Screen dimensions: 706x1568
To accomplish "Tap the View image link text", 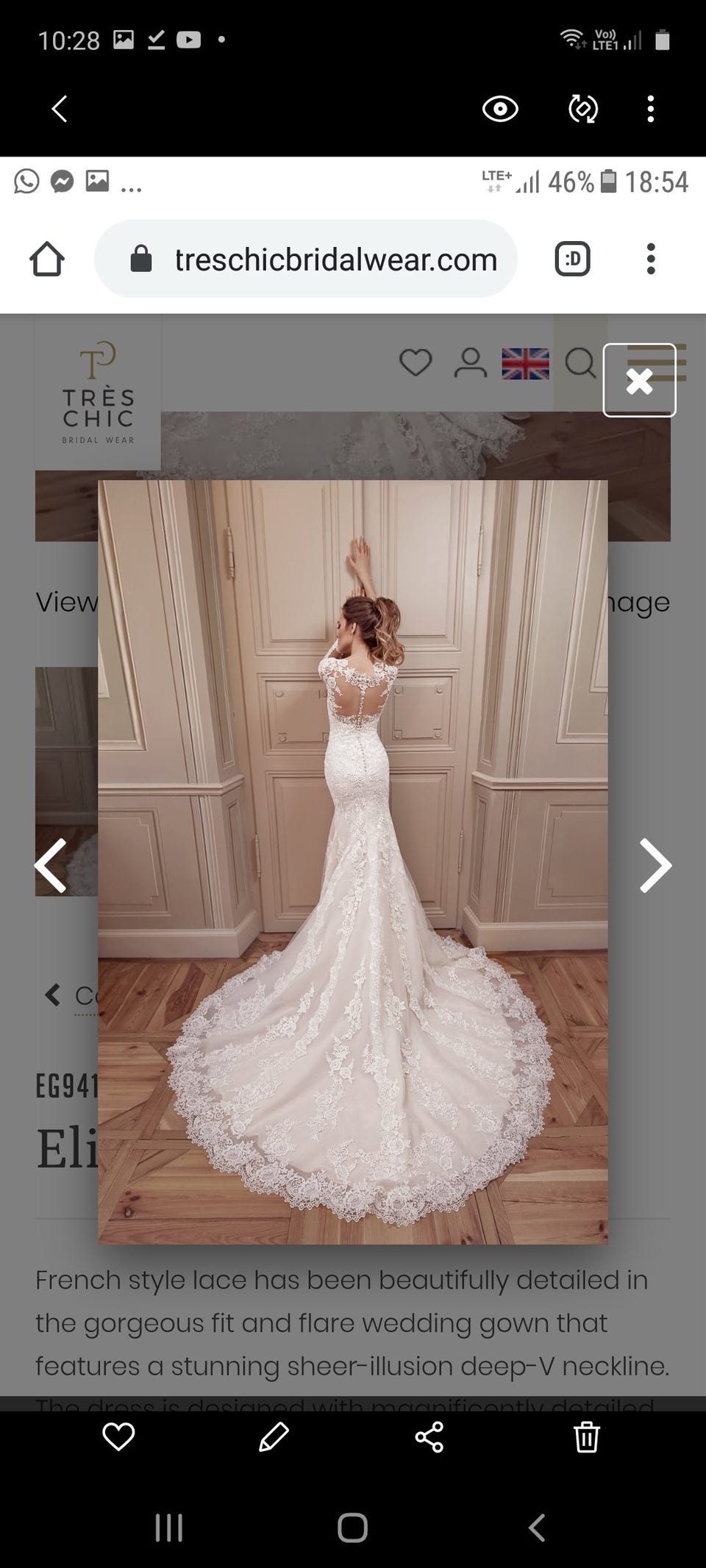I will 66,601.
